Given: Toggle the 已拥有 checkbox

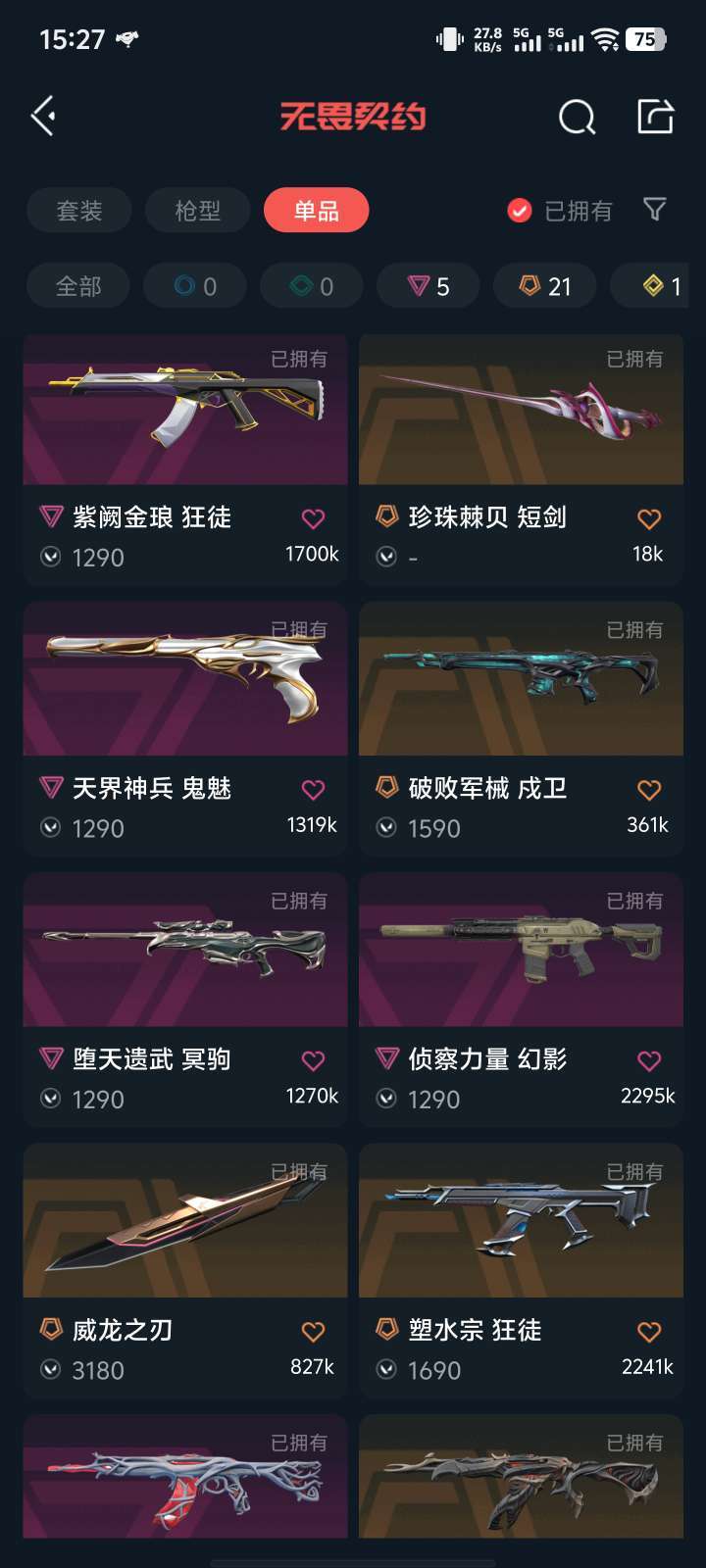Looking at the screenshot, I should point(520,211).
